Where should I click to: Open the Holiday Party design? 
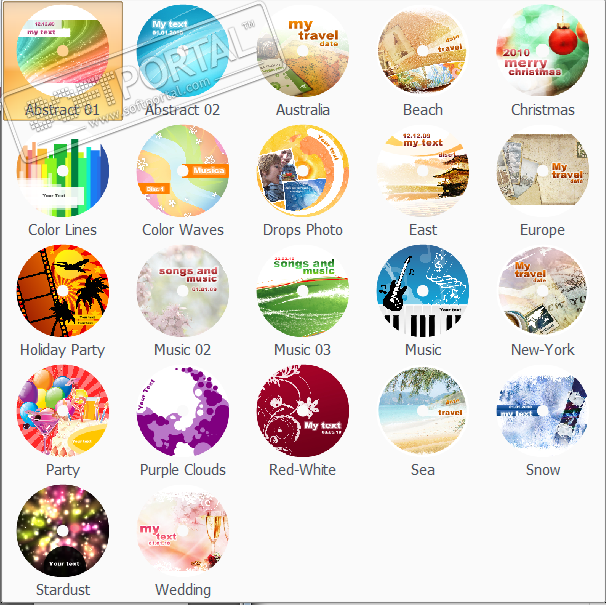(62, 291)
